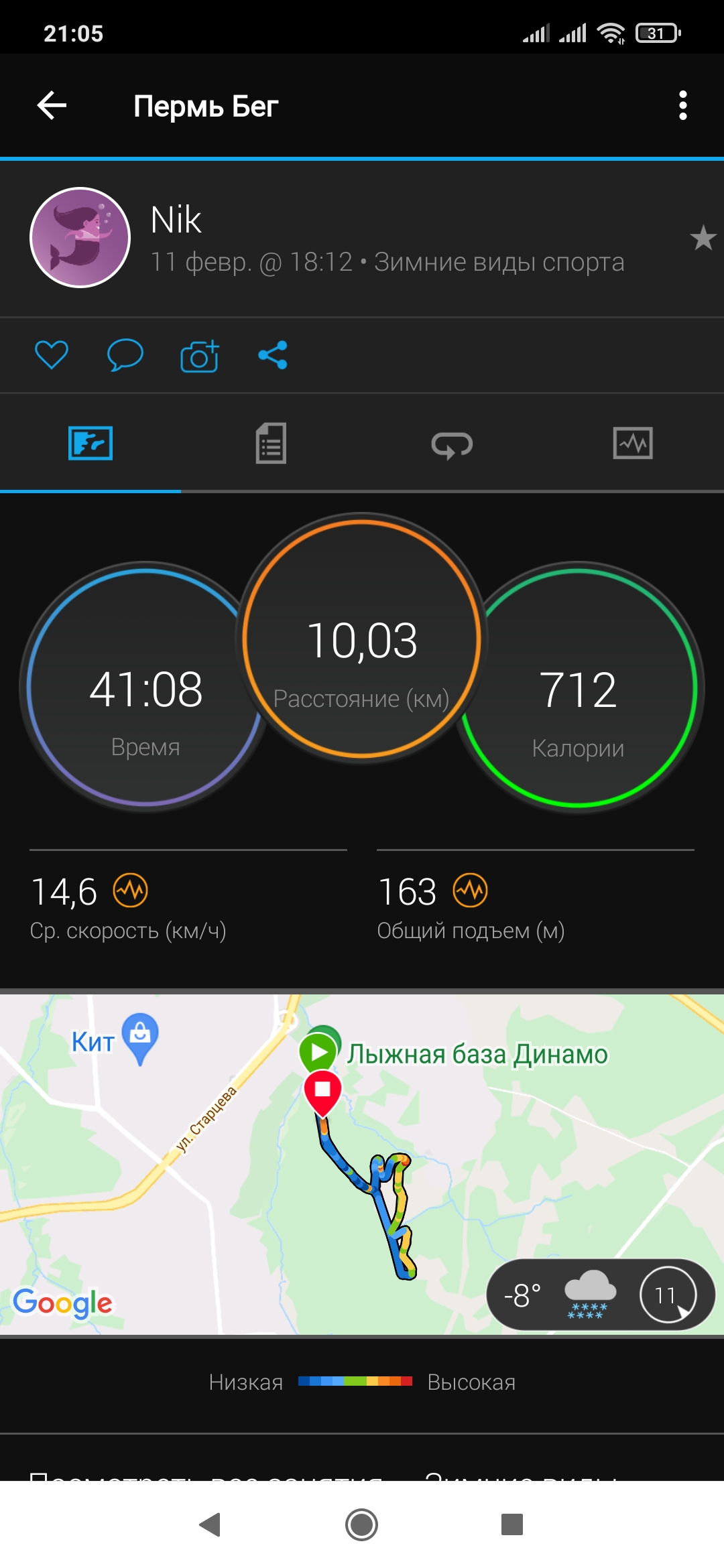Open comments for this activity
This screenshot has width=724, height=1568.
[x=125, y=354]
